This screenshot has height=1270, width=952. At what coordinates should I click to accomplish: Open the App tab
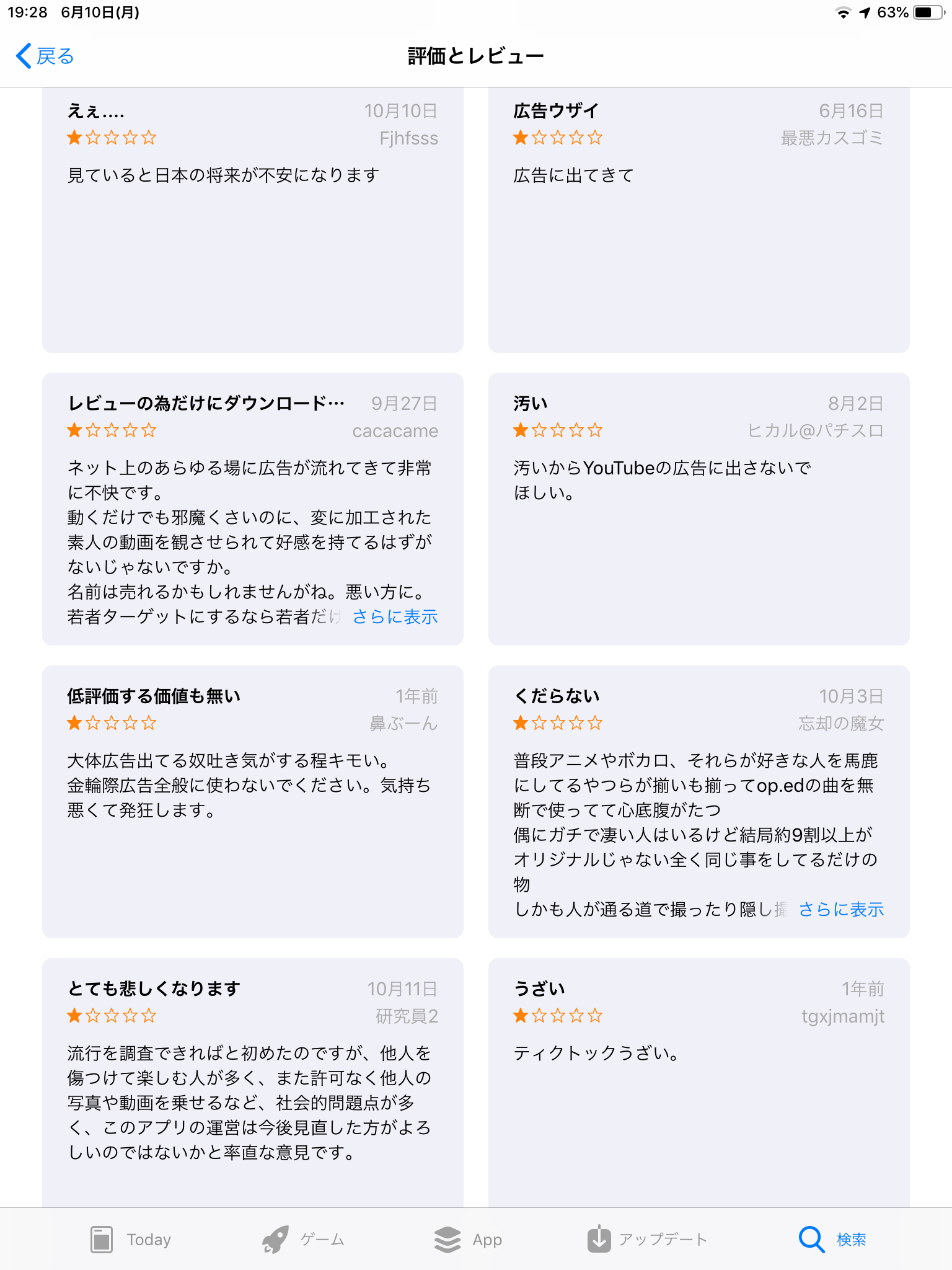coord(468,1239)
